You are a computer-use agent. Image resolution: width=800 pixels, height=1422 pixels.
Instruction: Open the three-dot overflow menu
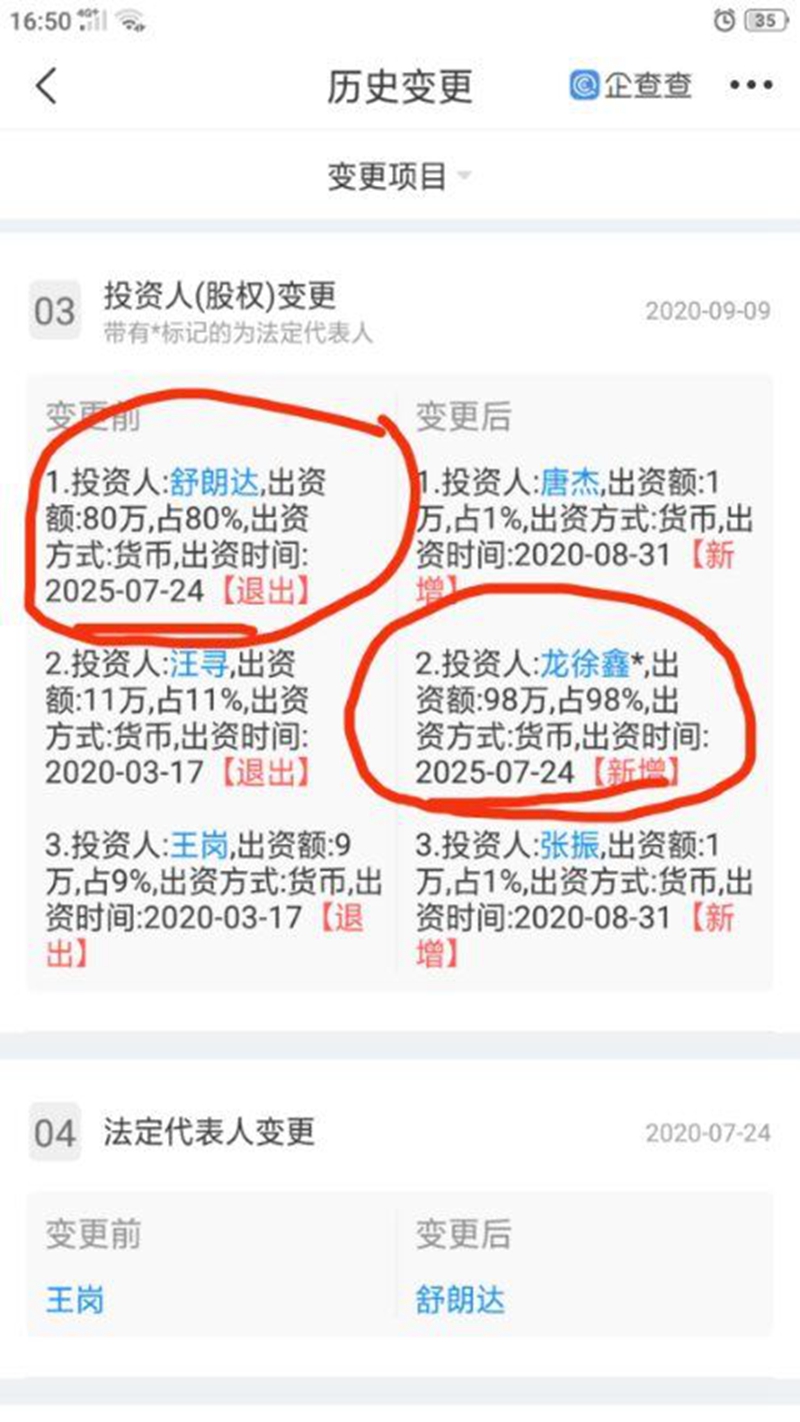click(751, 87)
